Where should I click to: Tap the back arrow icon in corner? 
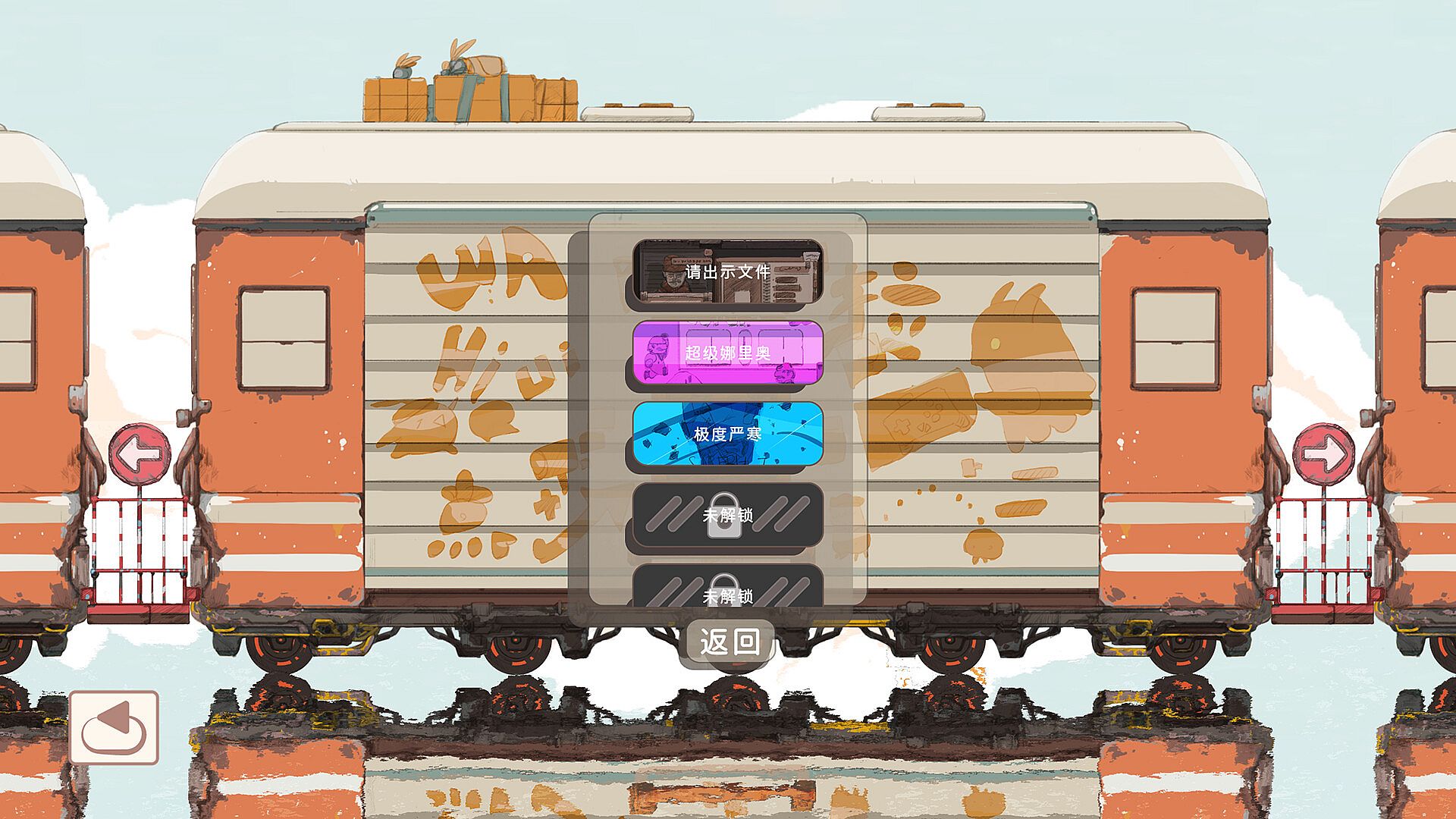point(114,726)
